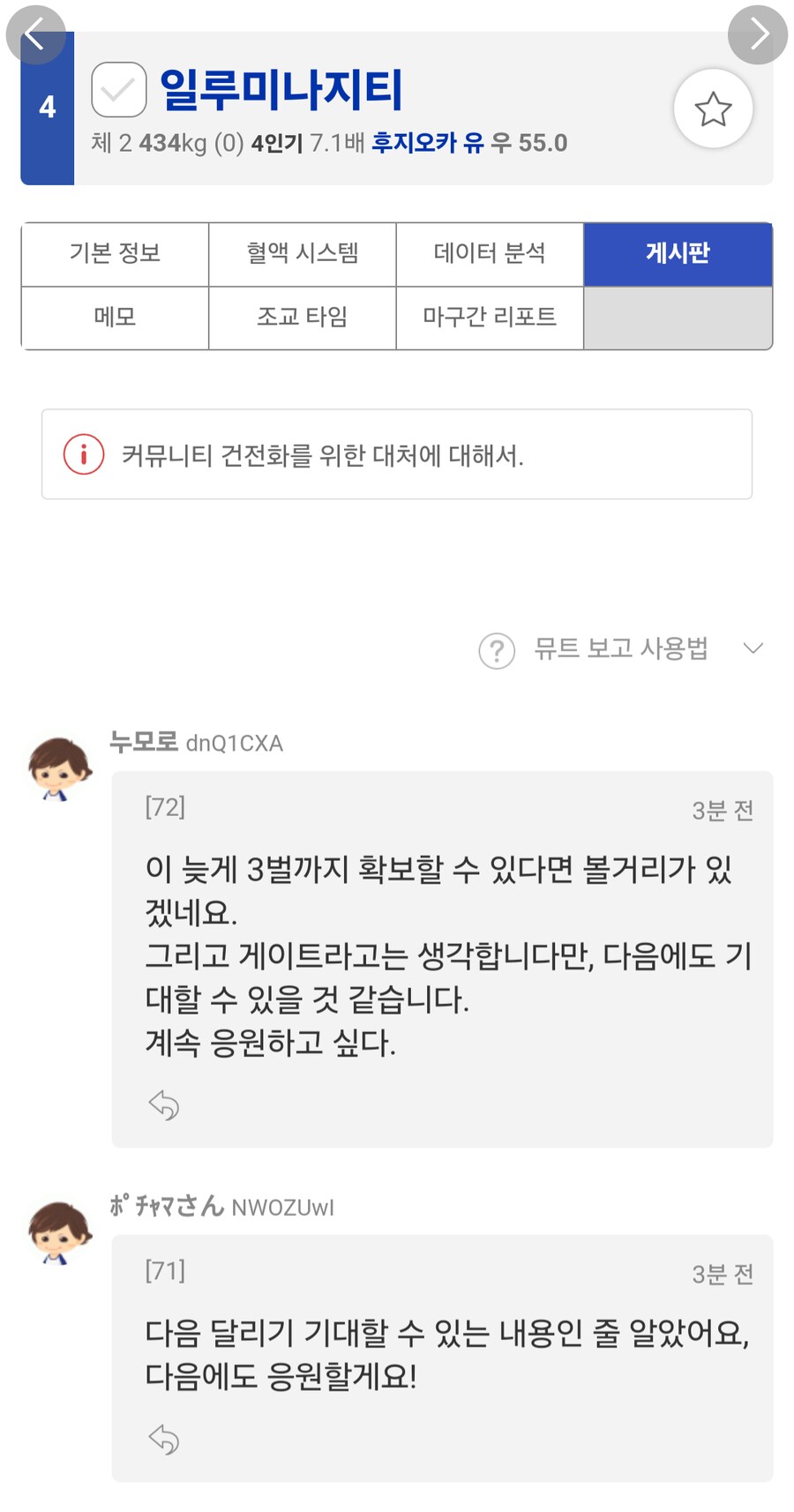Click the 커뮤니티 건전화 notice banner
794x1512 pixels.
pyautogui.click(x=396, y=454)
